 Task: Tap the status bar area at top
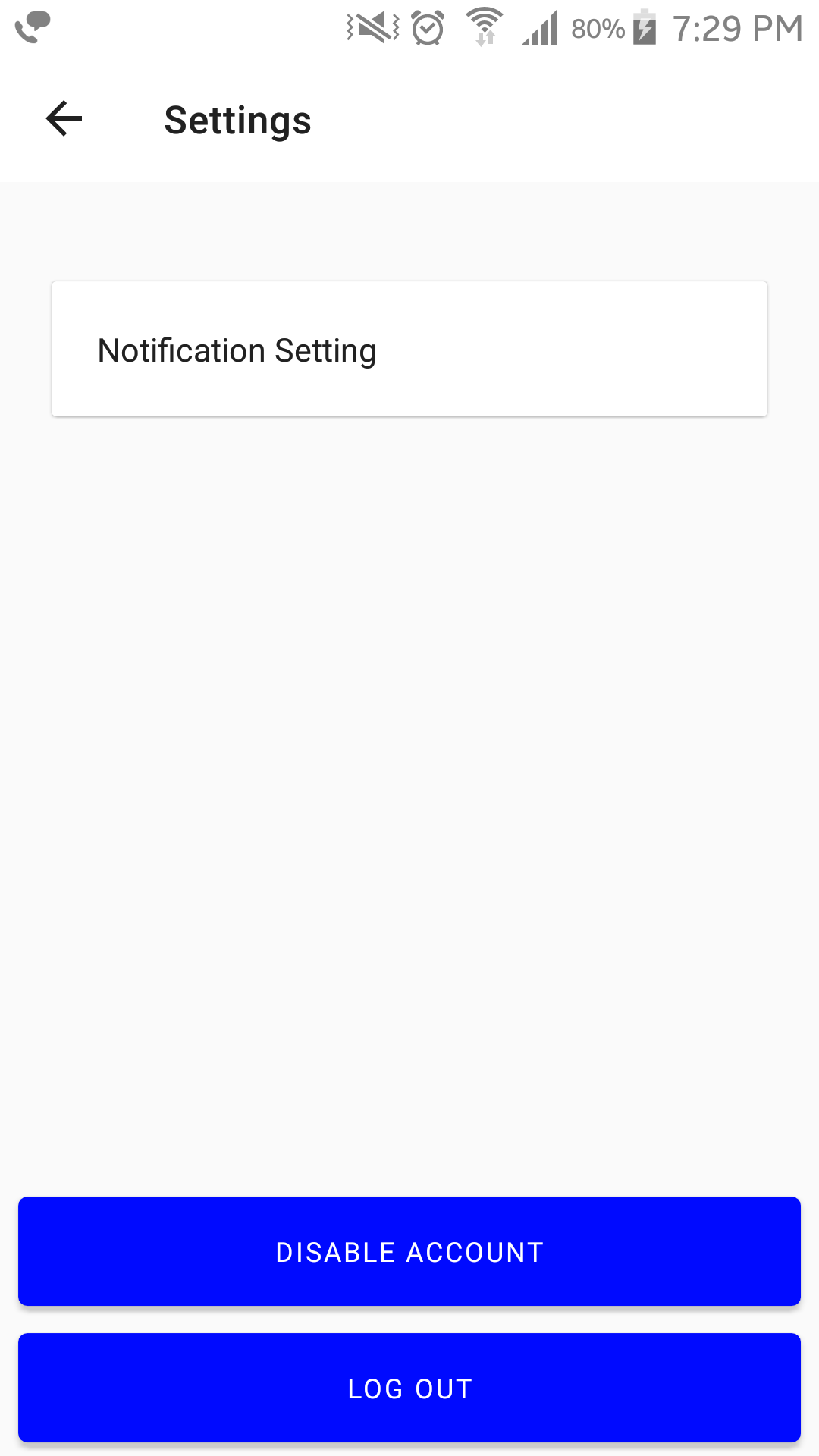tap(409, 29)
